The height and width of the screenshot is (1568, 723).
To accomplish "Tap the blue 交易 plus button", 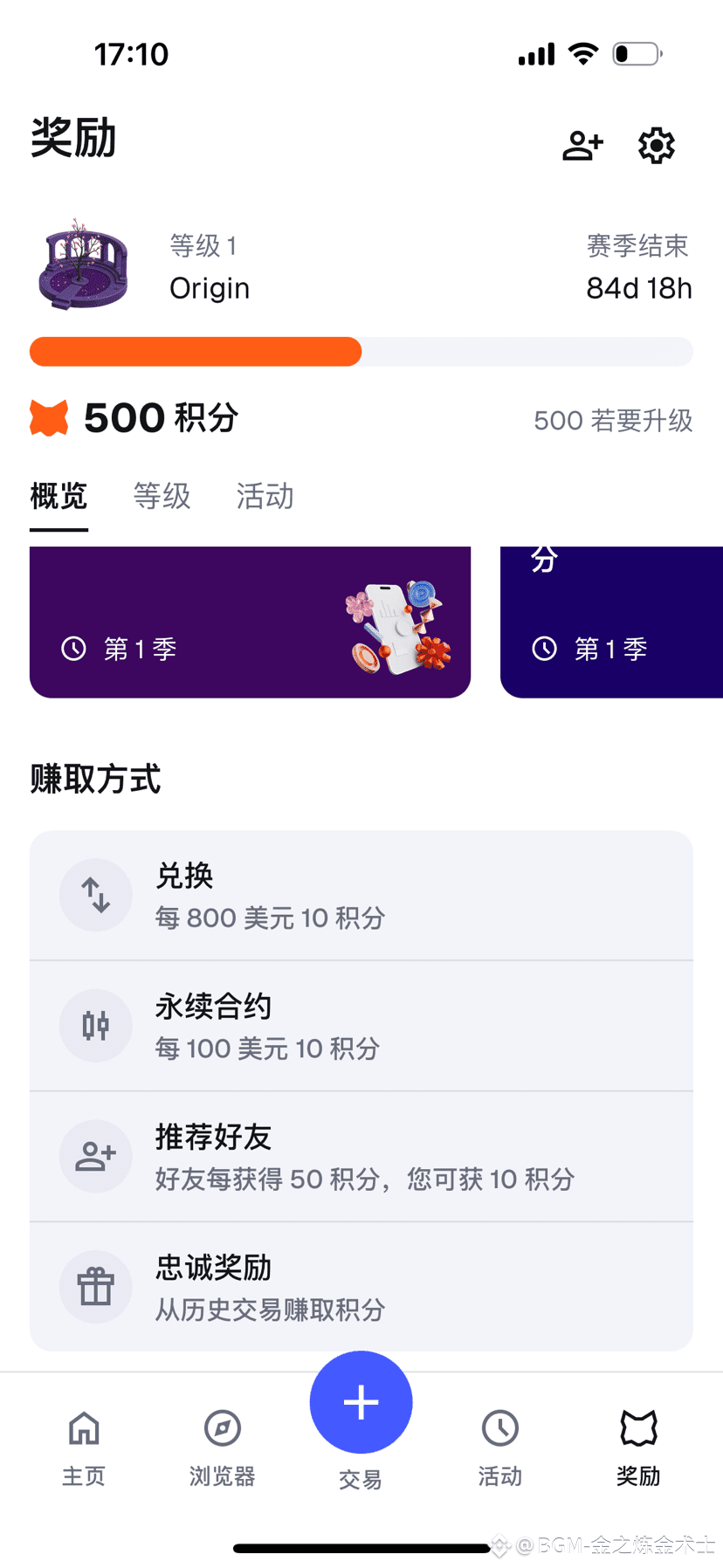I will 361,1402.
